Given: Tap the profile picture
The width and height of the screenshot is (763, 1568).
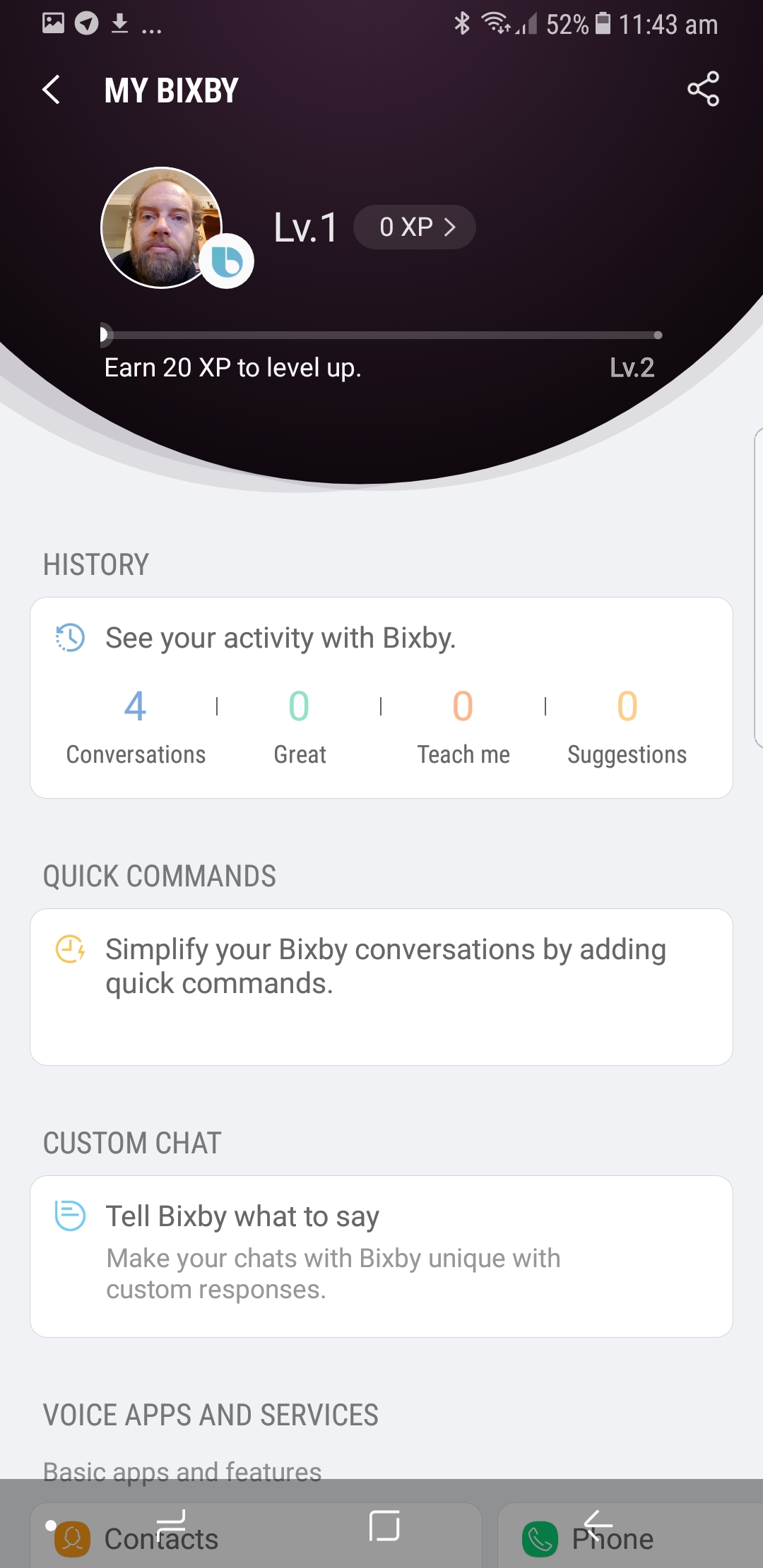Looking at the screenshot, I should 162,227.
